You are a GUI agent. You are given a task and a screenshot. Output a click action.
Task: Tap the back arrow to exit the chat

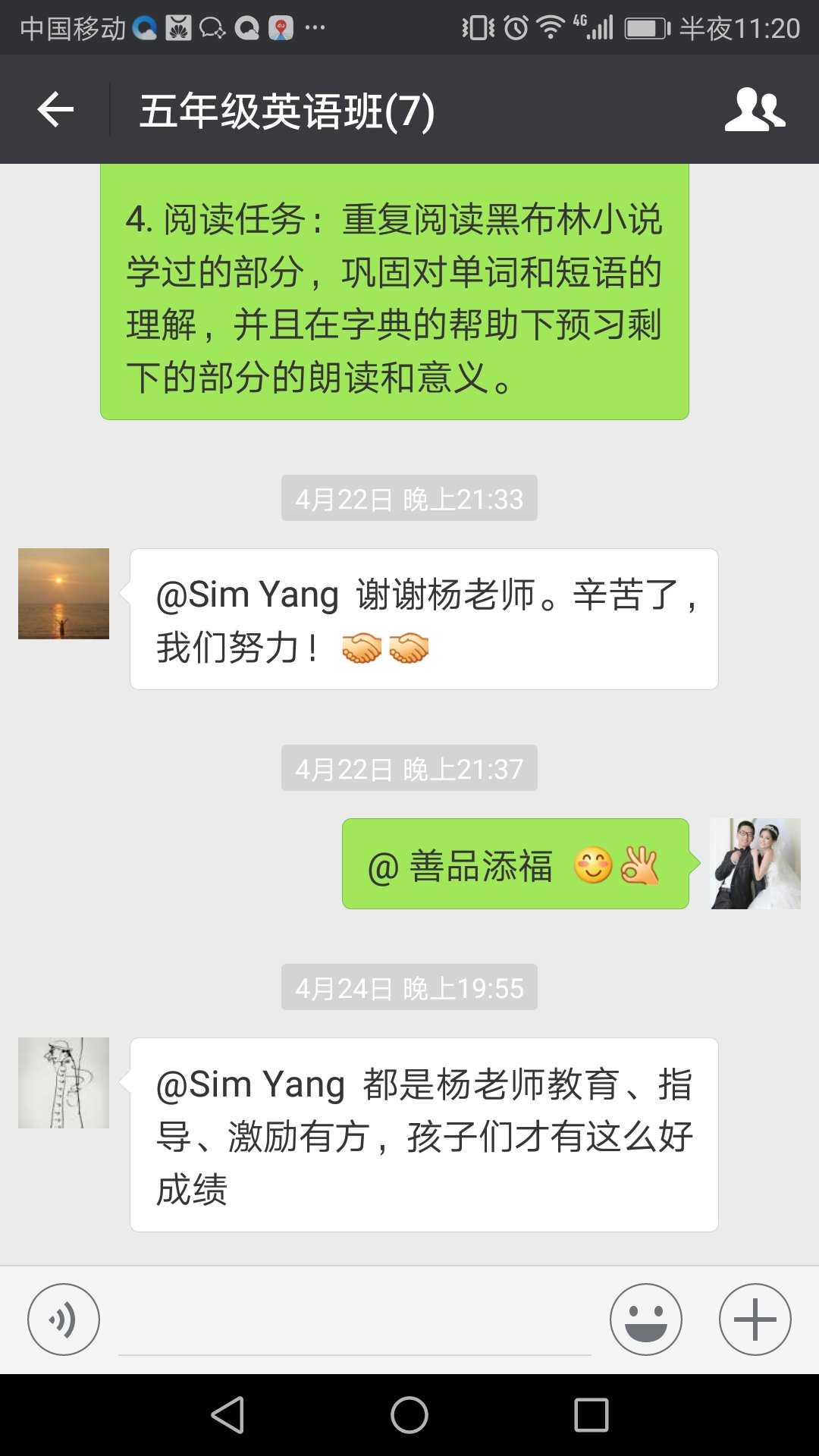click(x=55, y=108)
